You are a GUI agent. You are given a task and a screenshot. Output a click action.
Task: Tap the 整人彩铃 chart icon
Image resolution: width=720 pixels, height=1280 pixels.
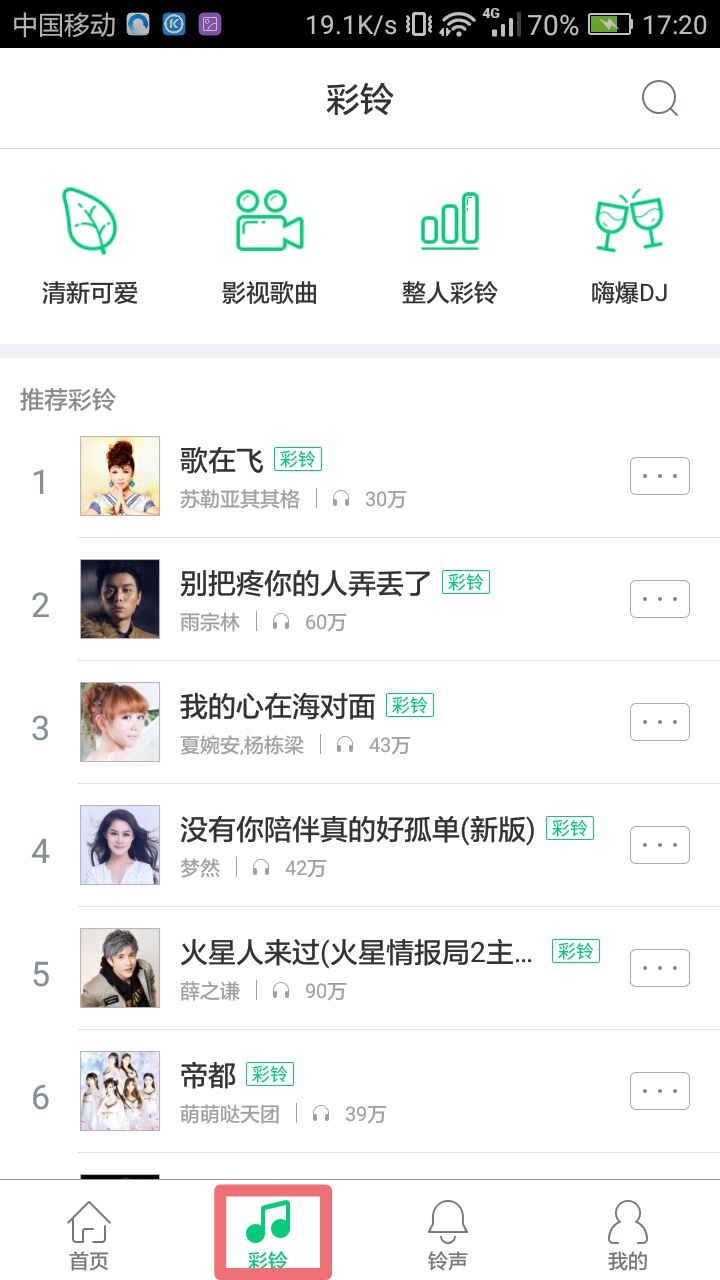450,222
